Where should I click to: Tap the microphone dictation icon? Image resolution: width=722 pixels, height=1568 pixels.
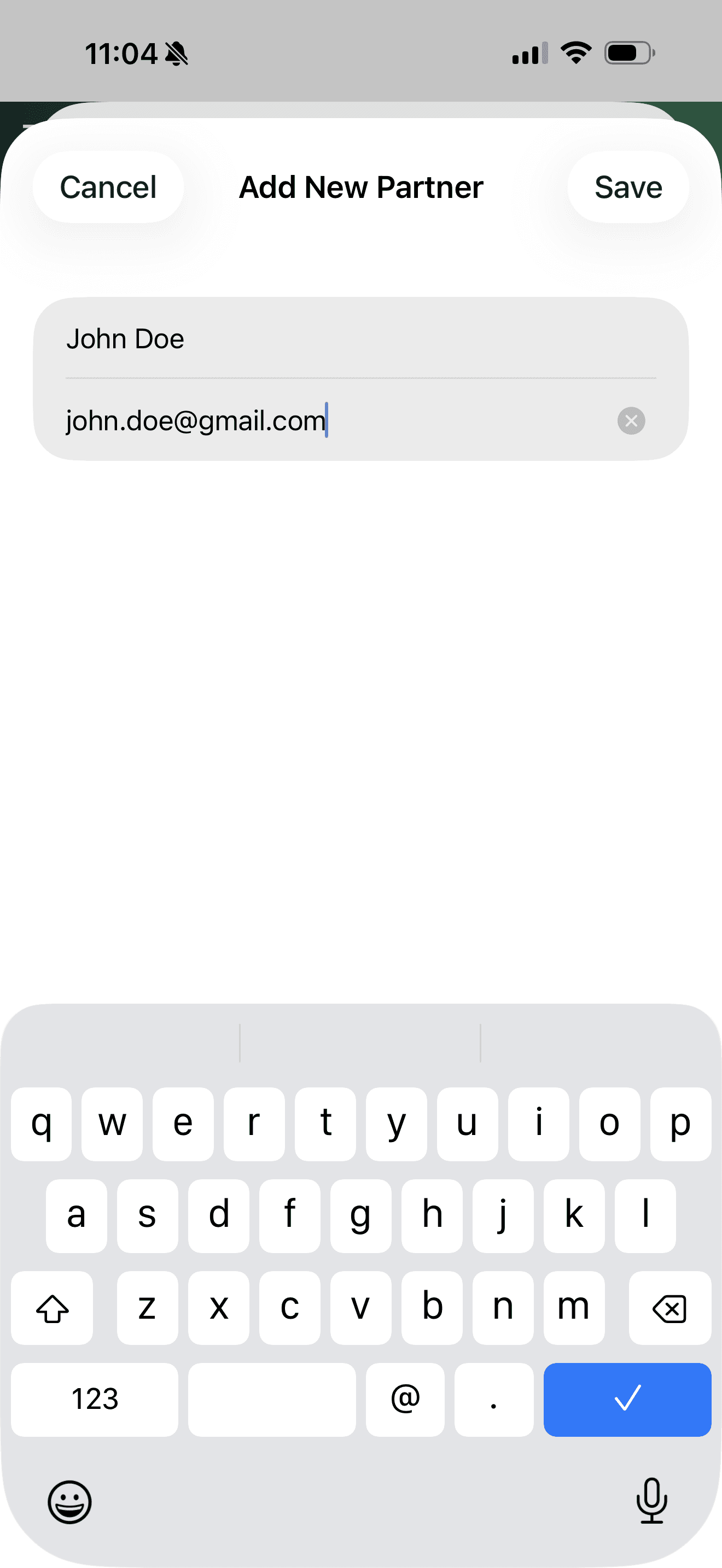click(x=651, y=1502)
